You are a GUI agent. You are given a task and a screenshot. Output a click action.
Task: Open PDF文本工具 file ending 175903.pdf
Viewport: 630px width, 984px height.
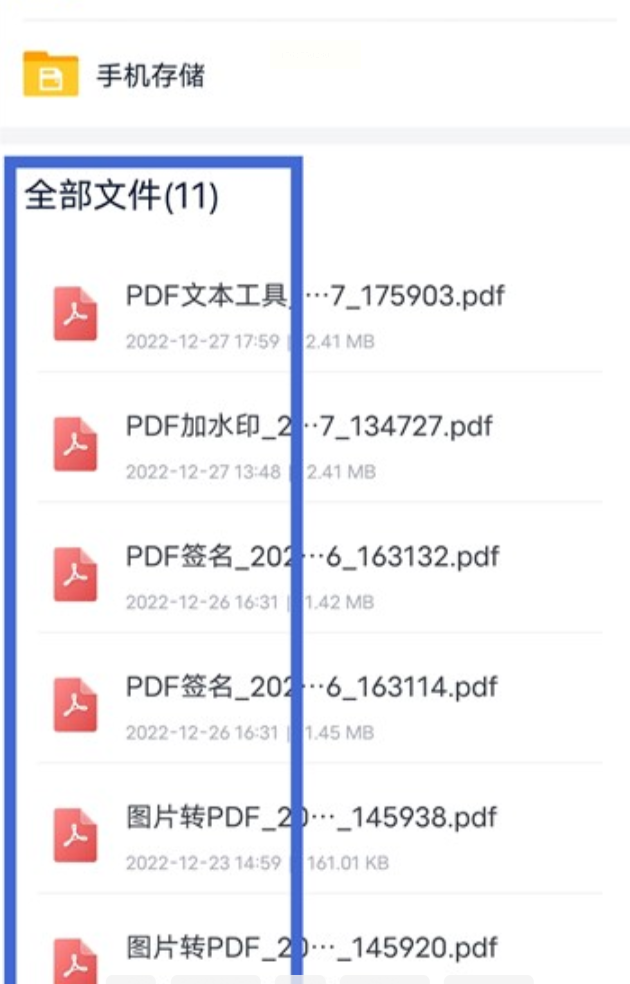click(315, 296)
